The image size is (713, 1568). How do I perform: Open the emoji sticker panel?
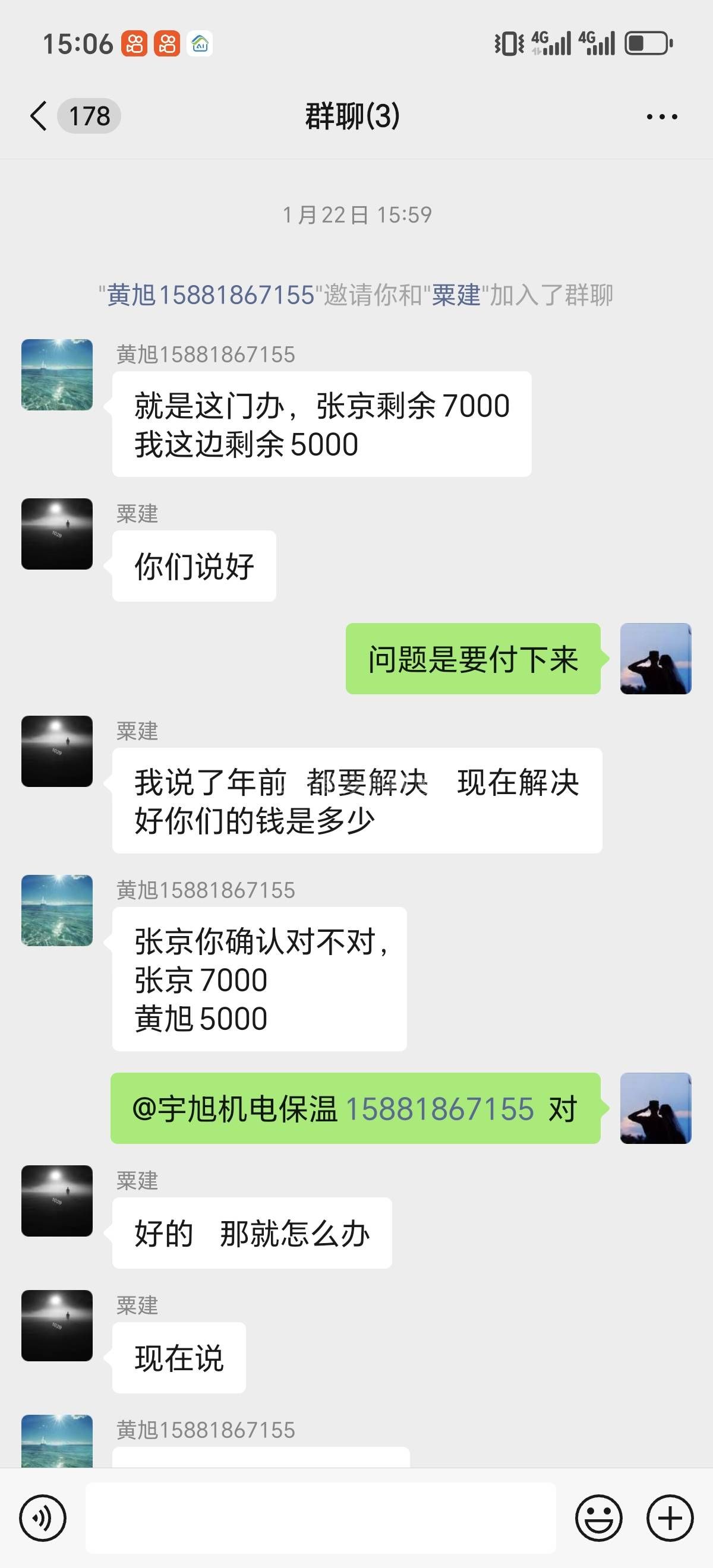click(x=598, y=1518)
